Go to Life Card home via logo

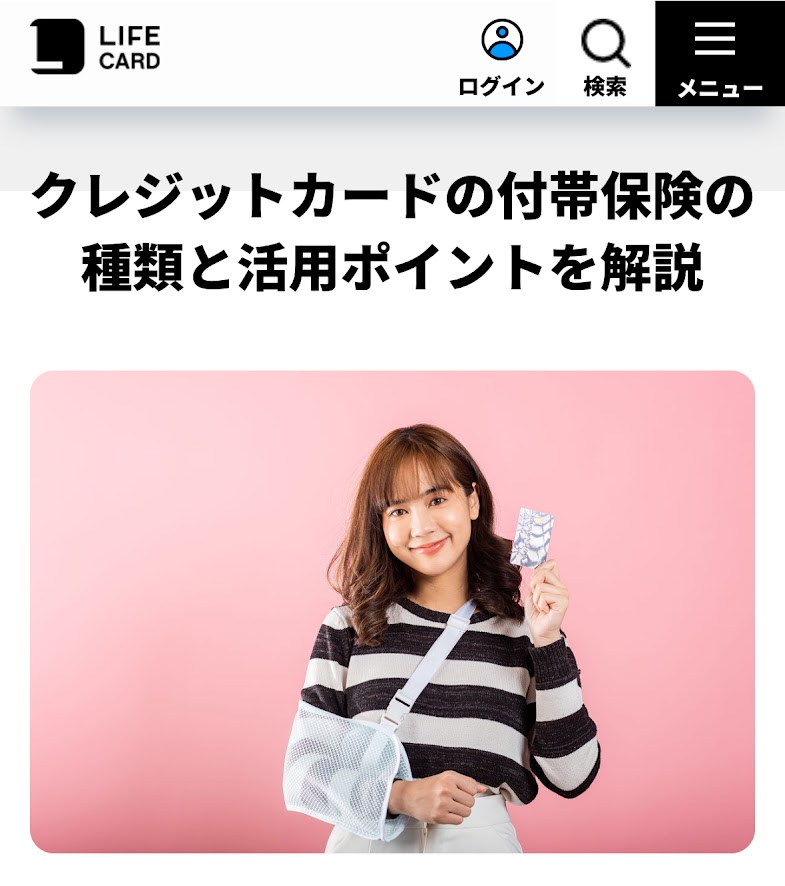[x=95, y=48]
